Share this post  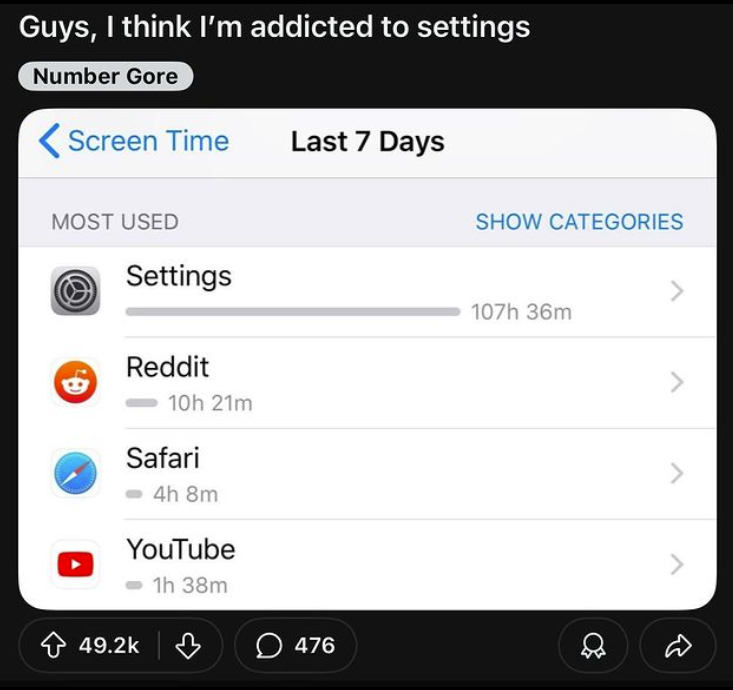(677, 646)
